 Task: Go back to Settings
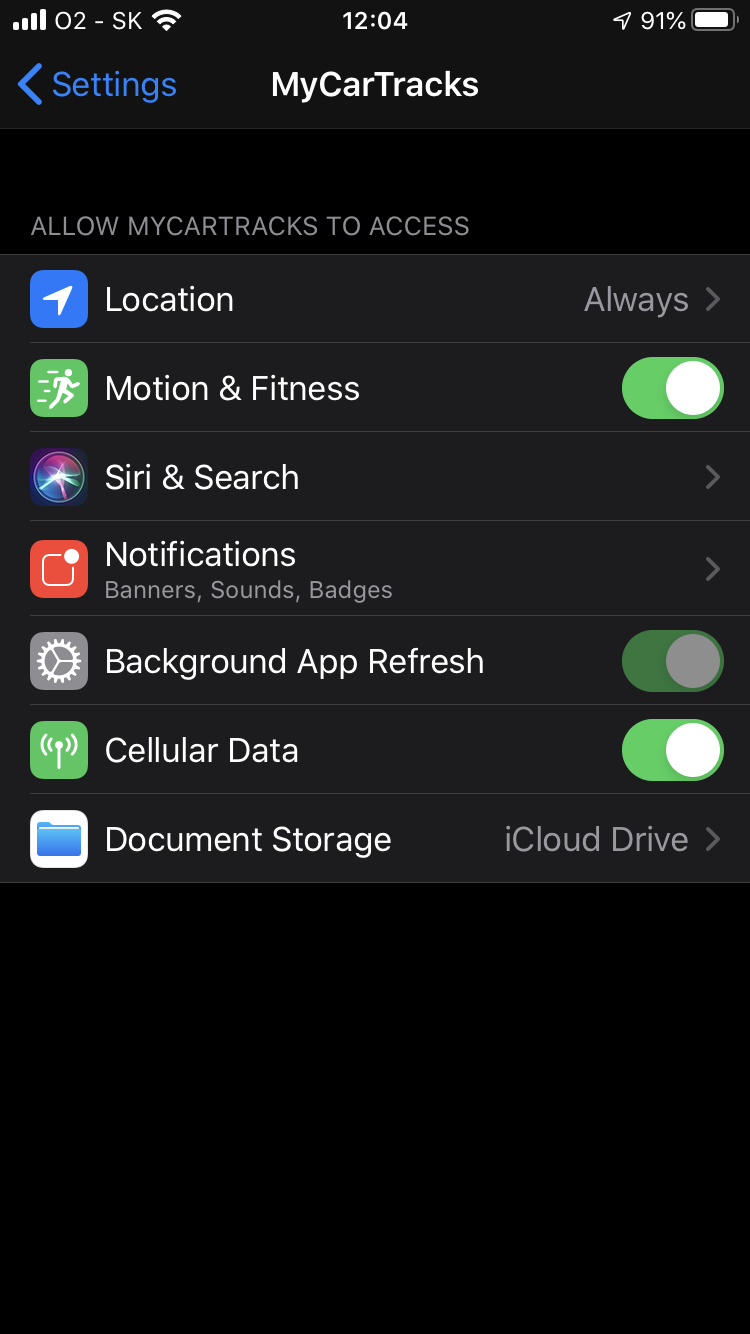click(97, 85)
